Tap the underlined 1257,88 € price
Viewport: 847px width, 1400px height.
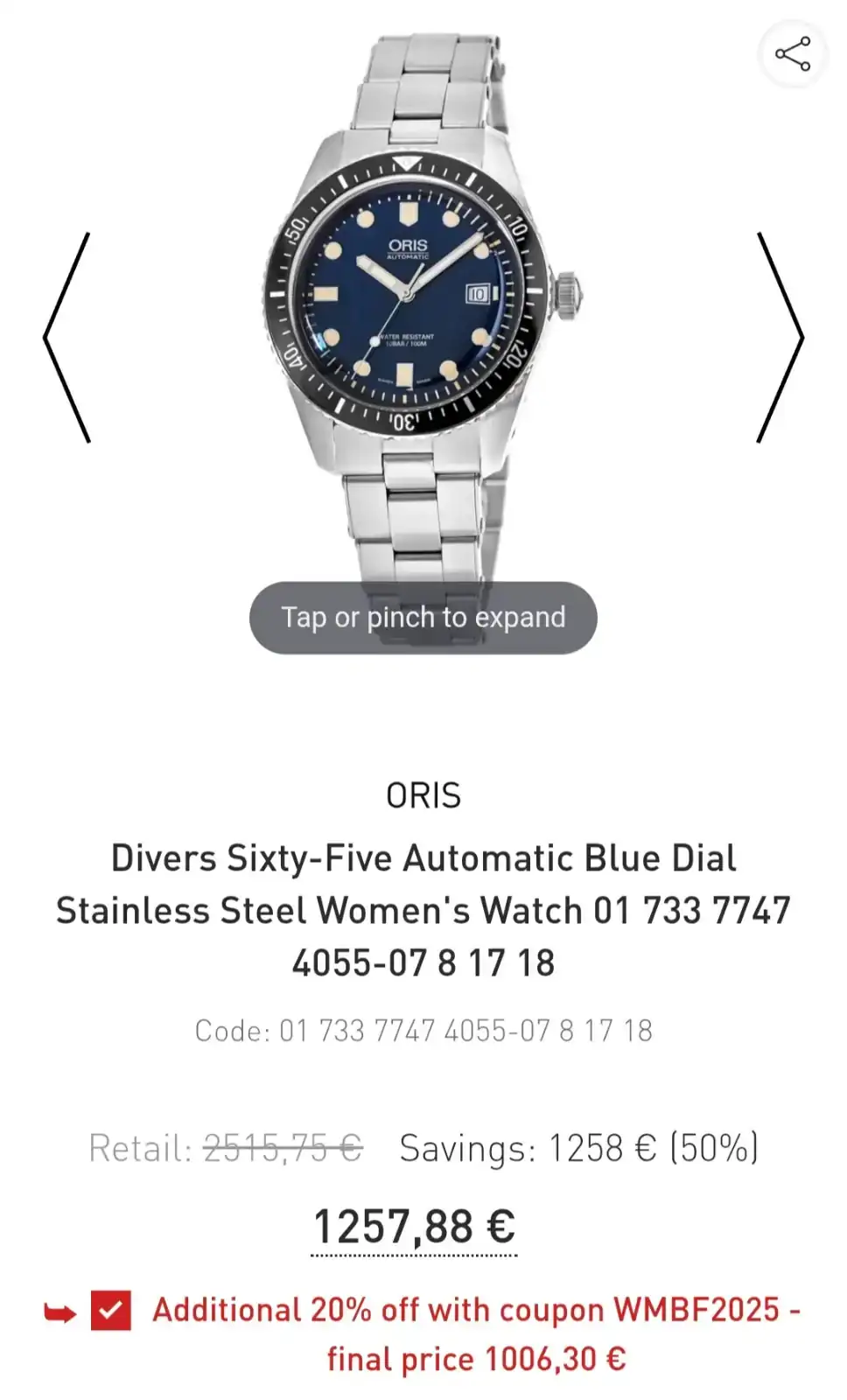414,1226
